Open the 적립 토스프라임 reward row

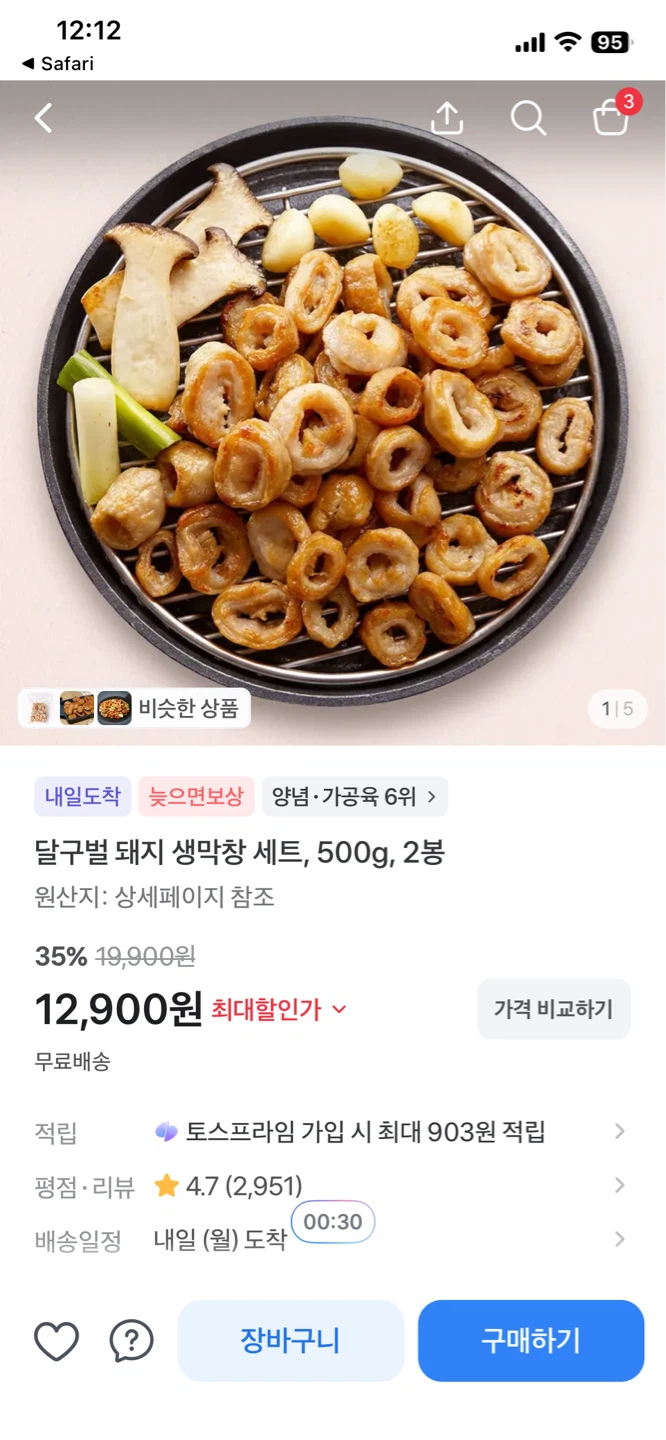[333, 1132]
